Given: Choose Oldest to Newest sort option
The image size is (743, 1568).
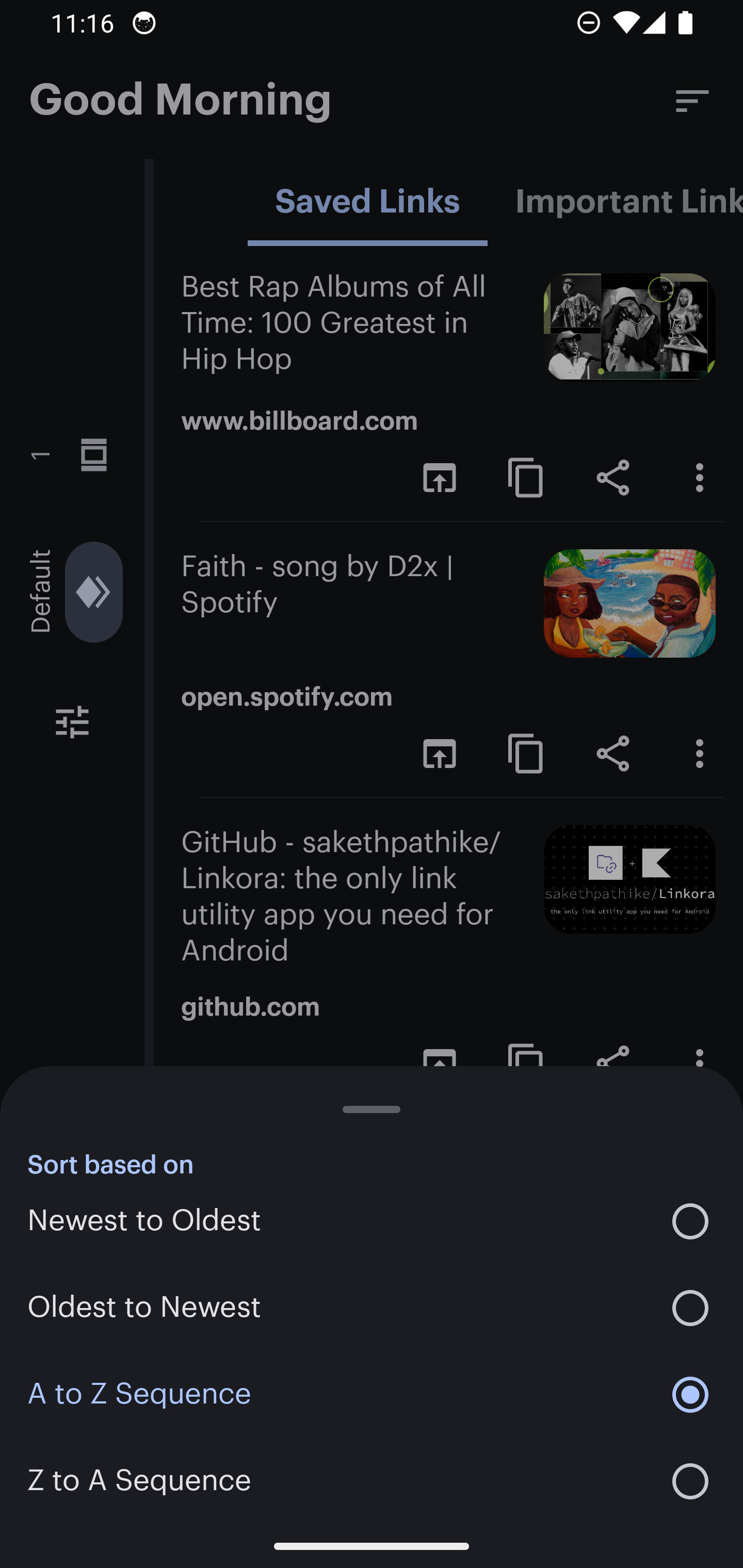Looking at the screenshot, I should point(689,1307).
